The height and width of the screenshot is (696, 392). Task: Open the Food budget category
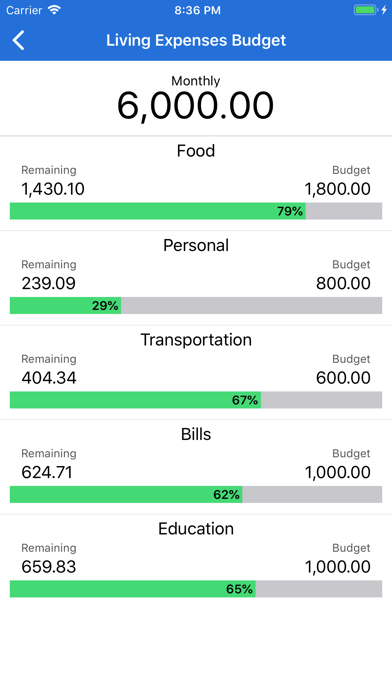[x=196, y=183]
